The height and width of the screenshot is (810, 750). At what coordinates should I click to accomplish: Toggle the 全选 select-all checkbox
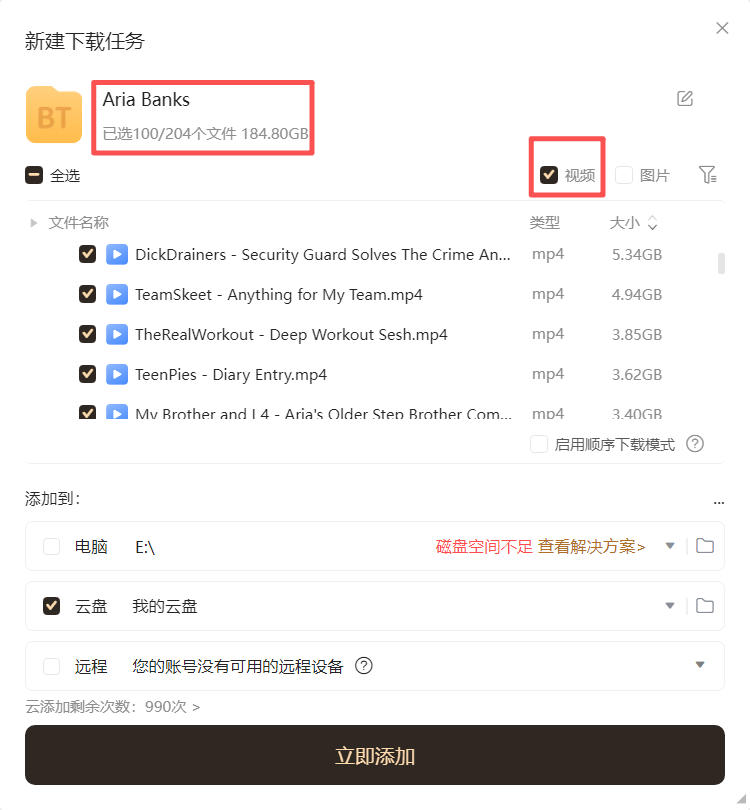(x=34, y=175)
